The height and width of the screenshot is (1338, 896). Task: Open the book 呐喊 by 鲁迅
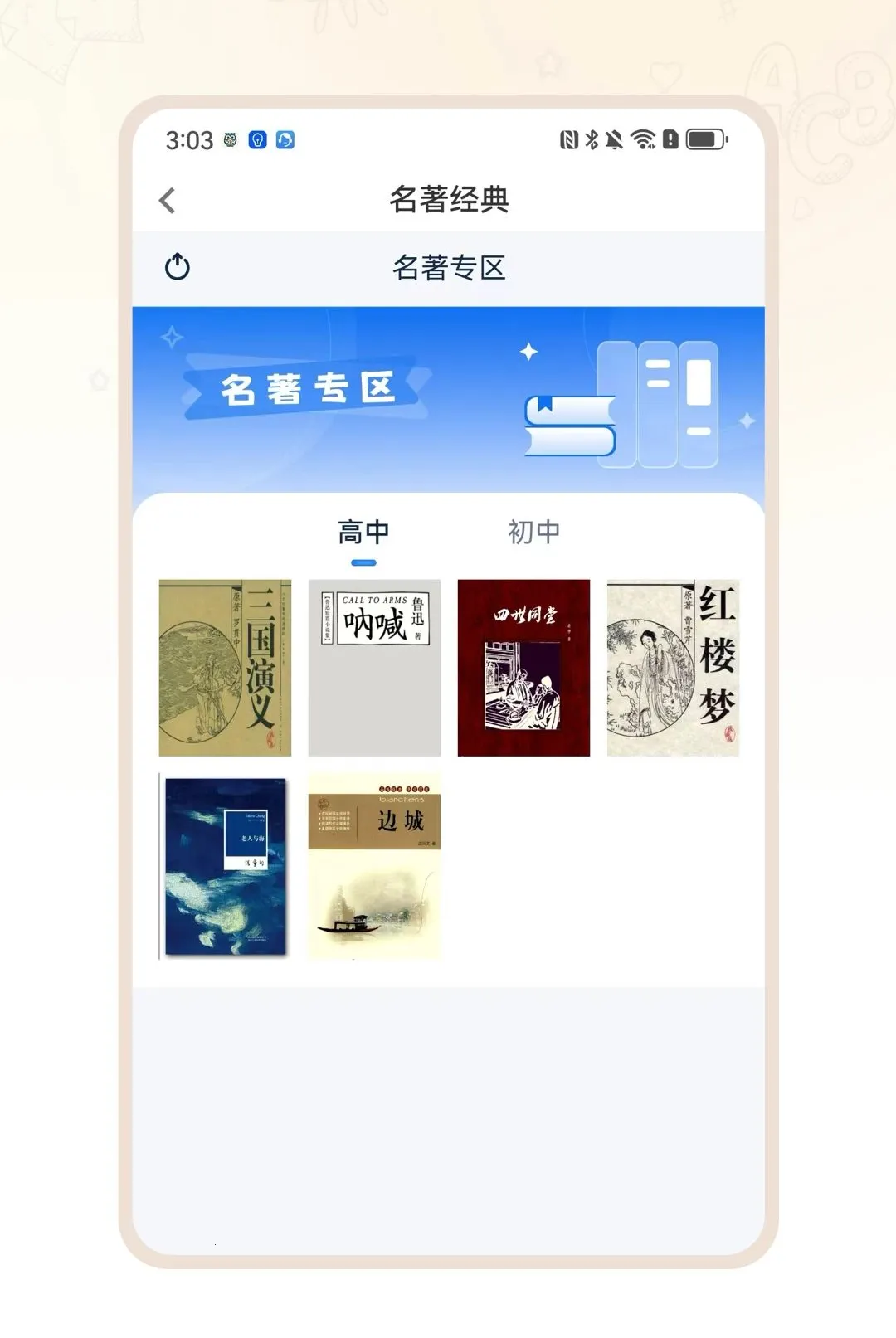coord(374,668)
